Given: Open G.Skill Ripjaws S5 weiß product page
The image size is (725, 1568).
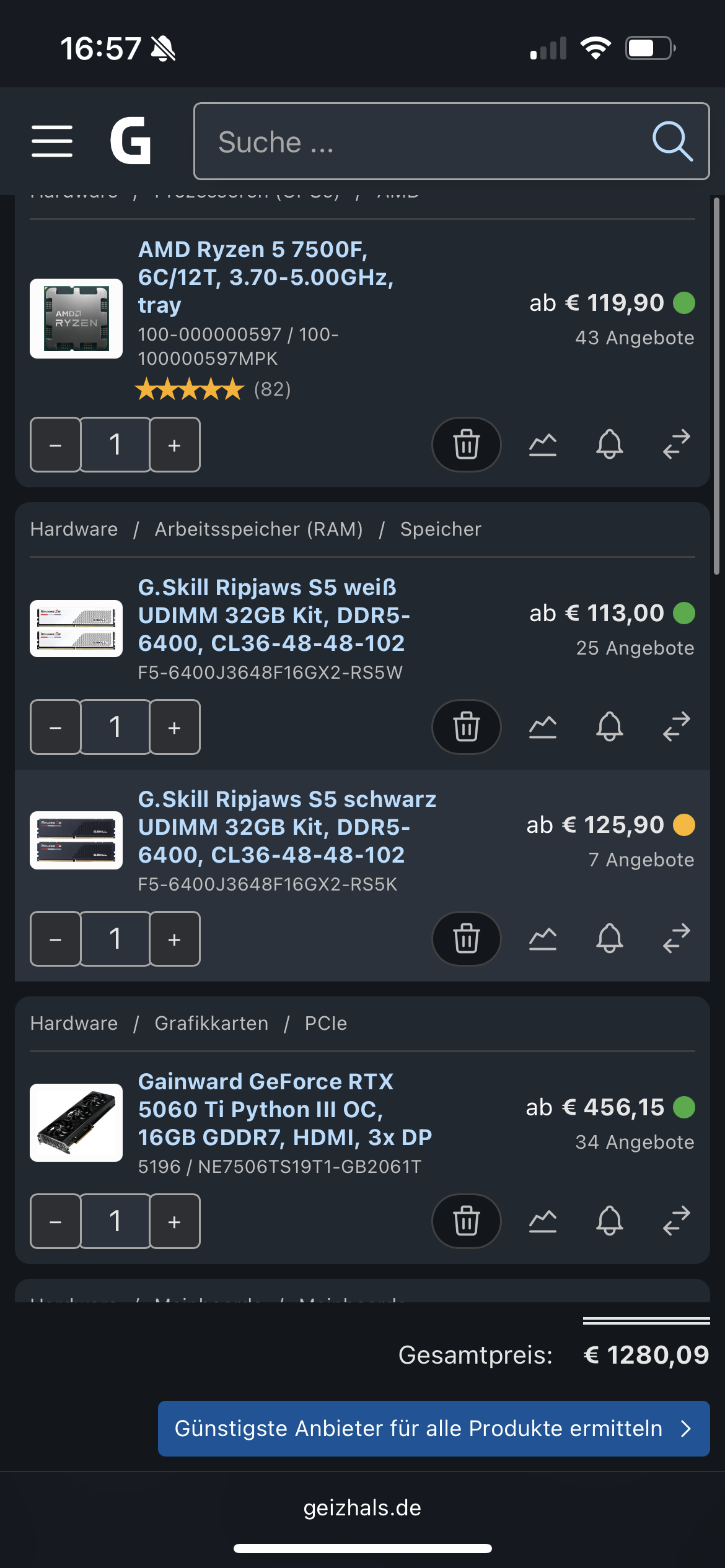Looking at the screenshot, I should click(273, 615).
